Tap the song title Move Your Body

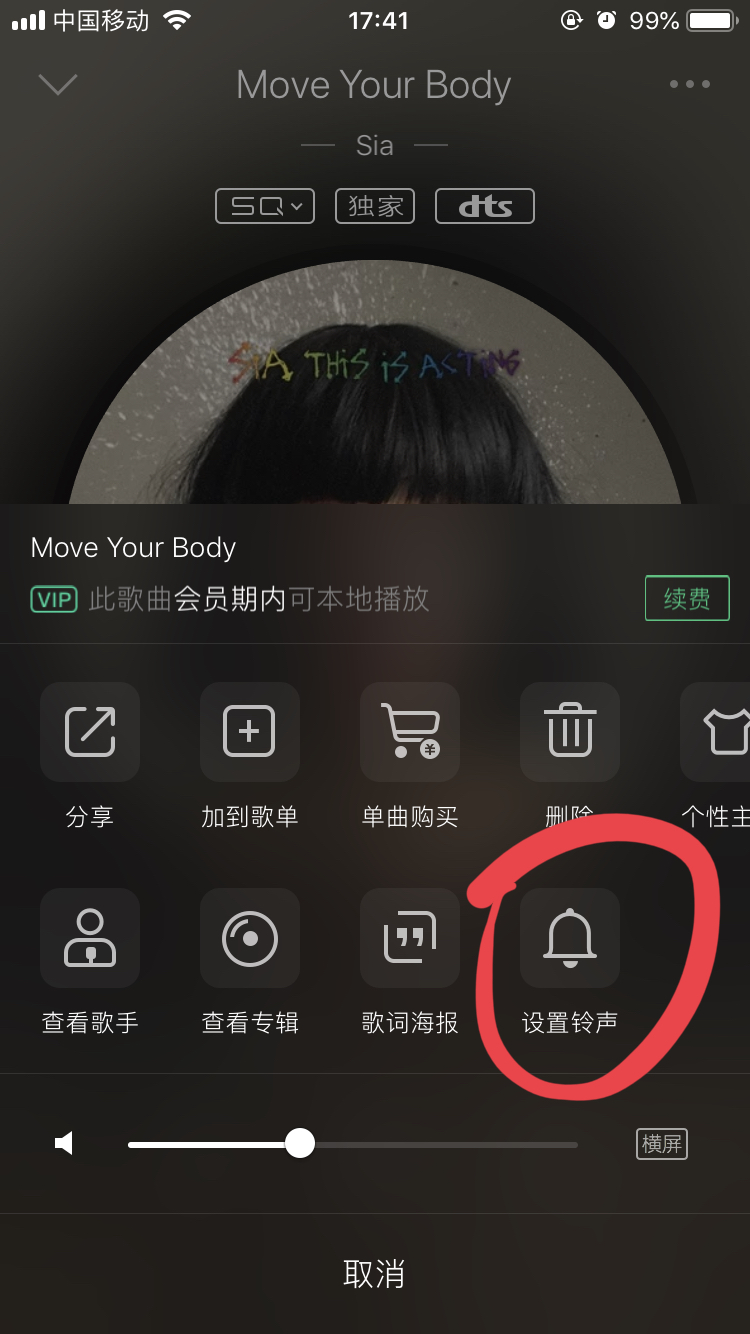(373, 85)
